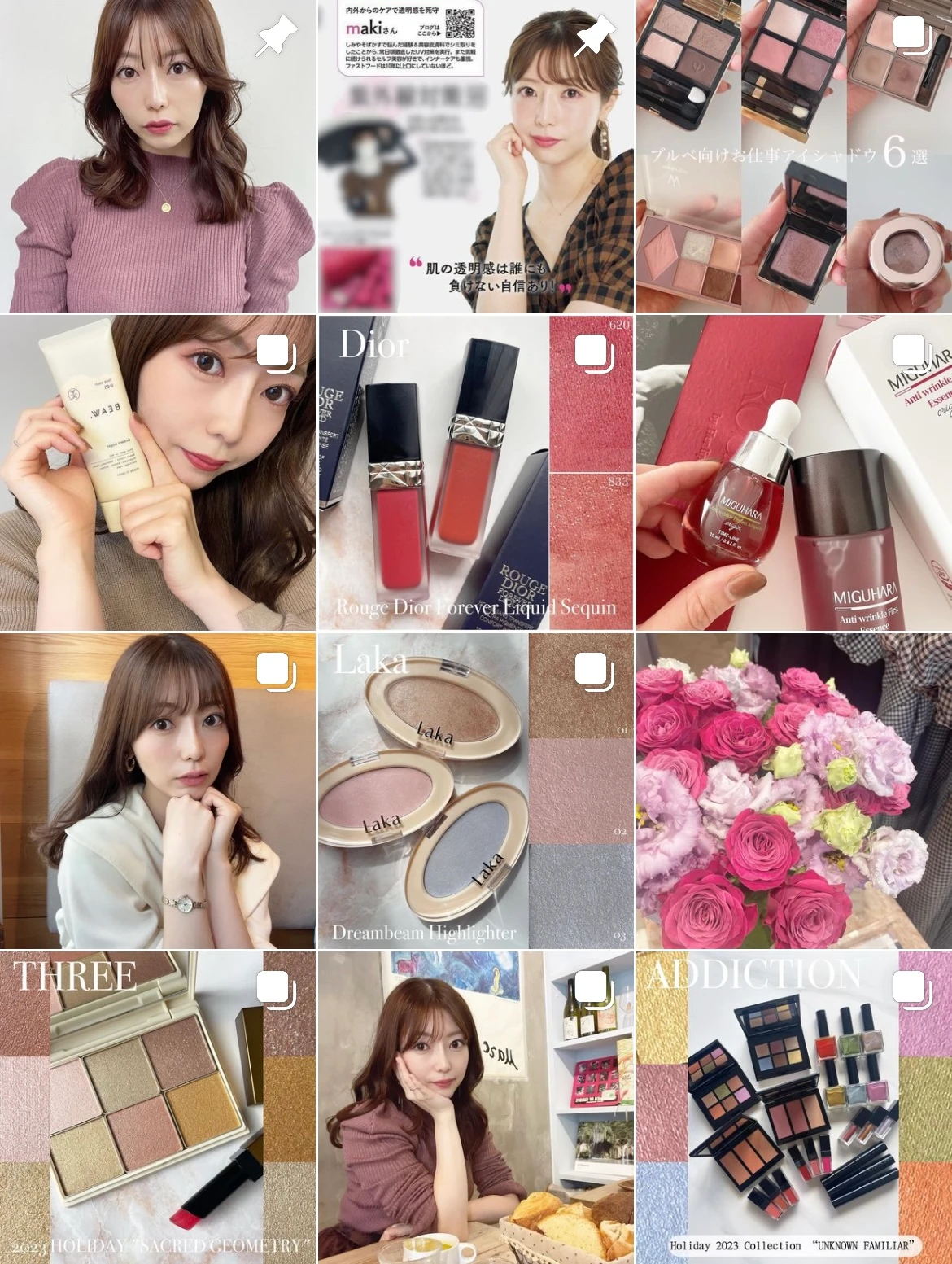952x1264 pixels.
Task: Open the Rouge Dior Forever Liquid Sequin post
Action: (475, 473)
